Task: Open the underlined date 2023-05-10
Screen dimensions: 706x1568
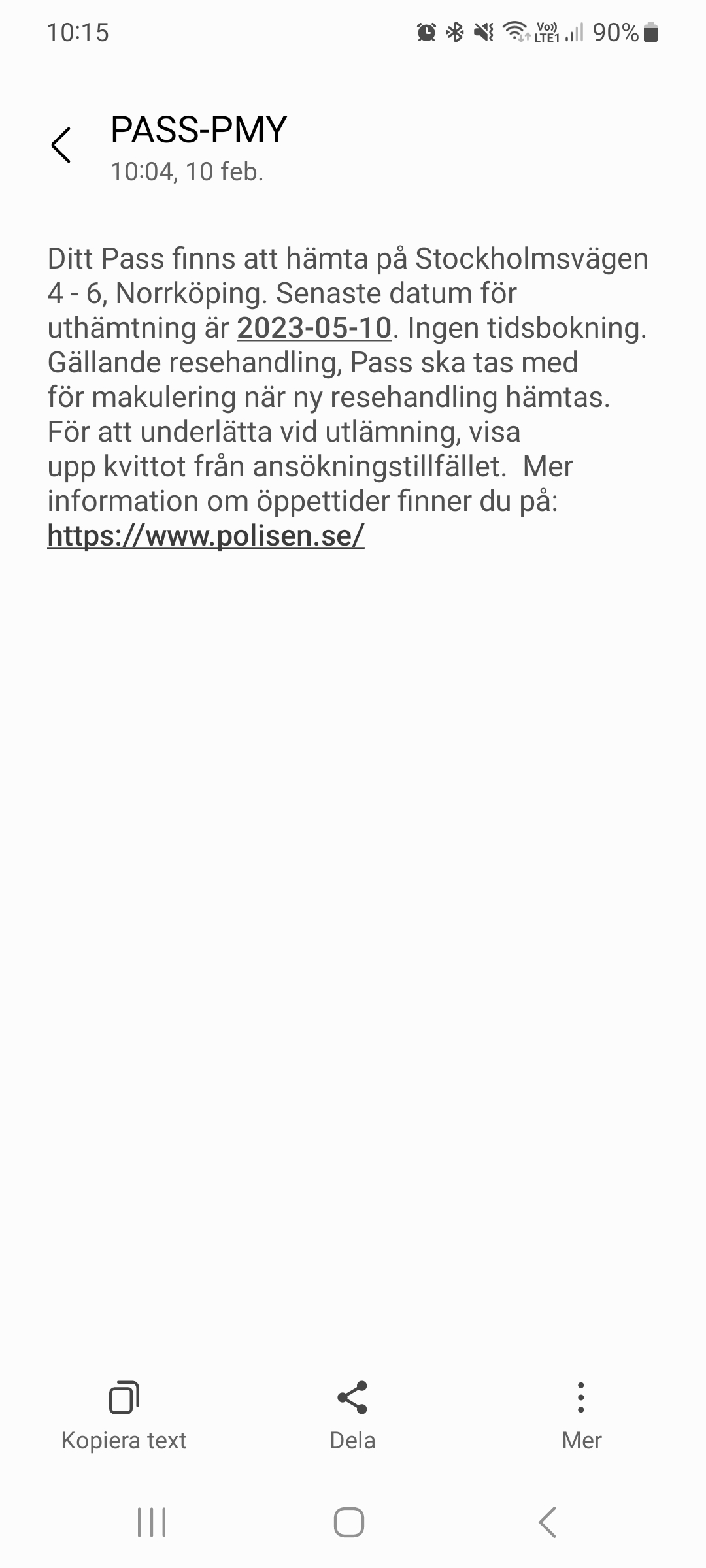Action: [x=314, y=328]
